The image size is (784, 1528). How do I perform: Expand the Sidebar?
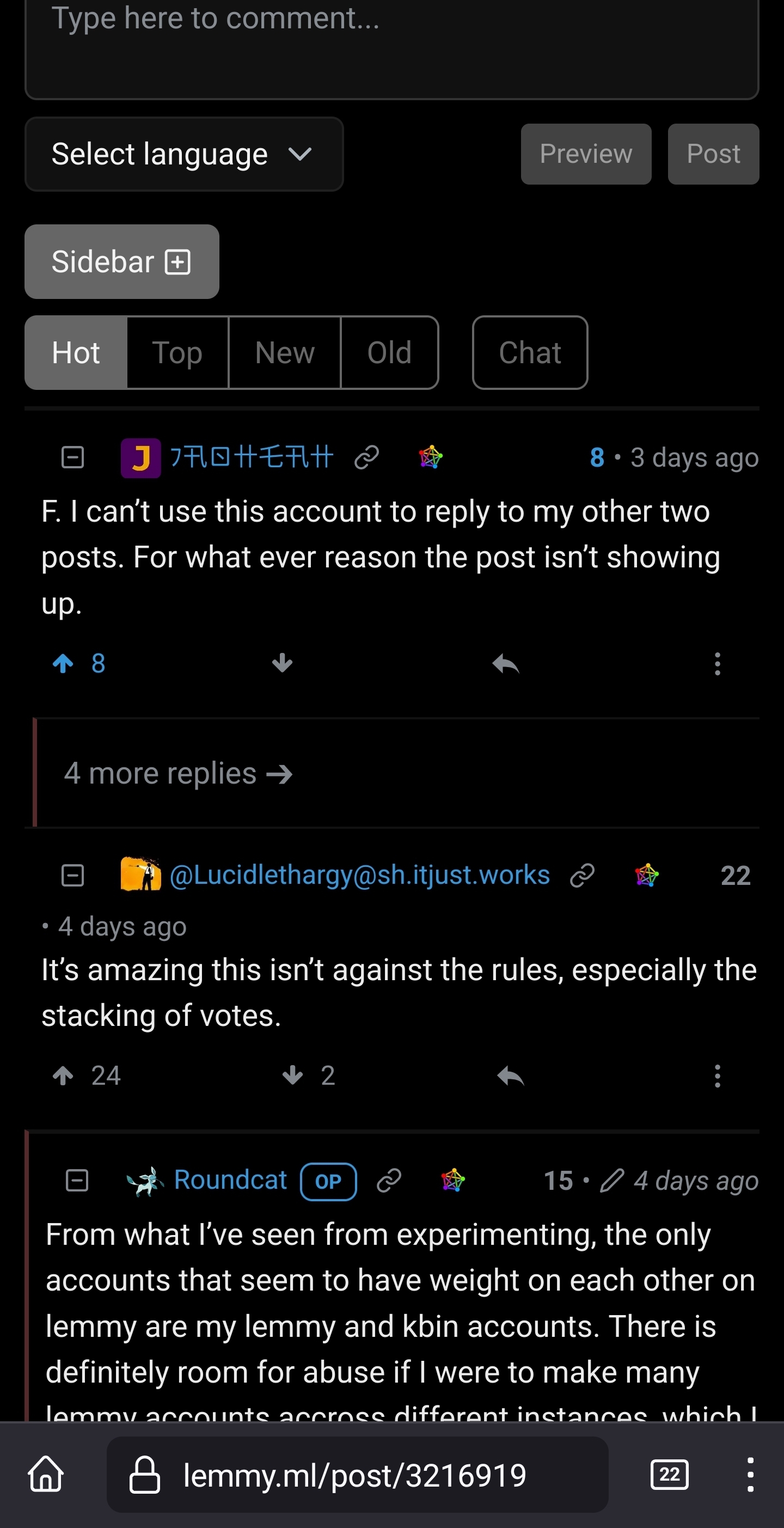[121, 261]
